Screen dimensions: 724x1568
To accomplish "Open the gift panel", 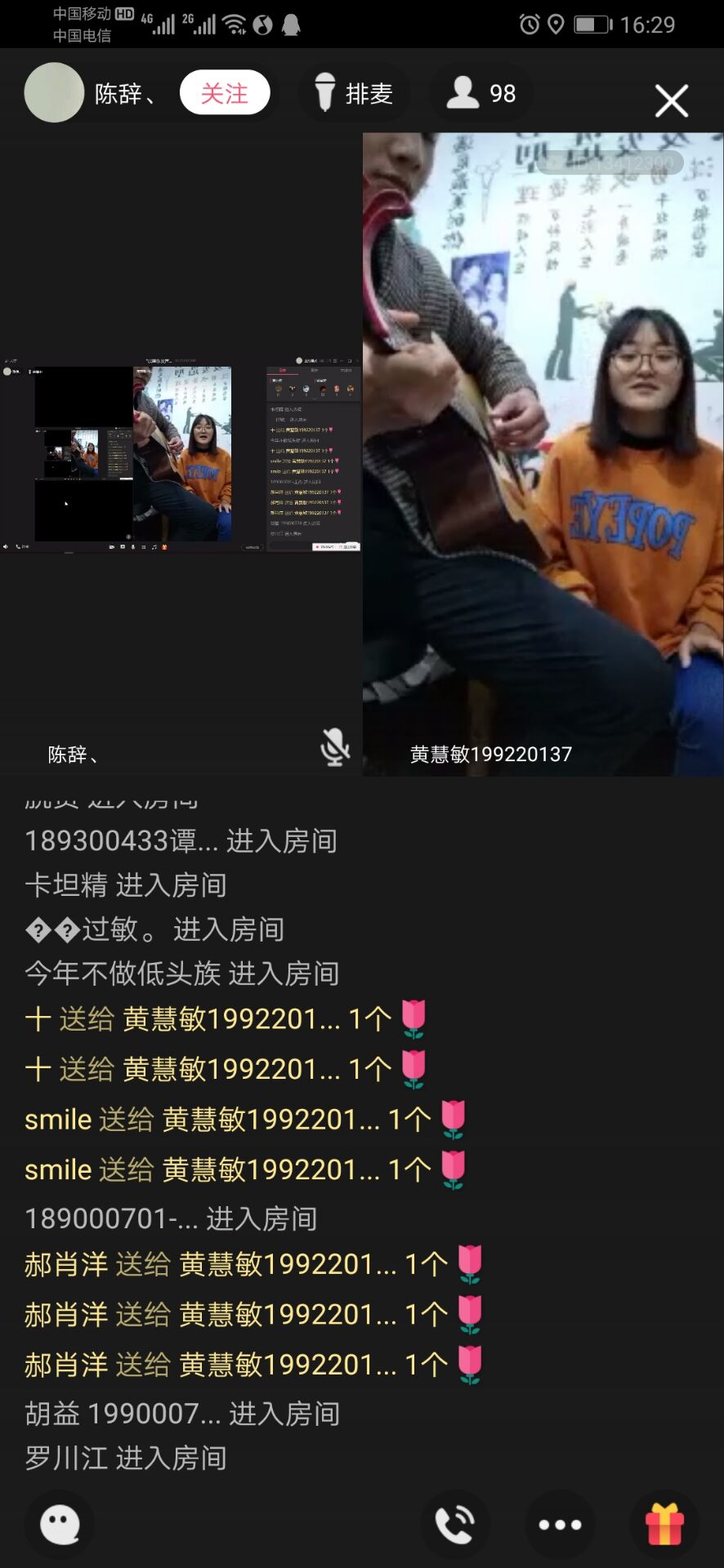I will [x=665, y=1525].
